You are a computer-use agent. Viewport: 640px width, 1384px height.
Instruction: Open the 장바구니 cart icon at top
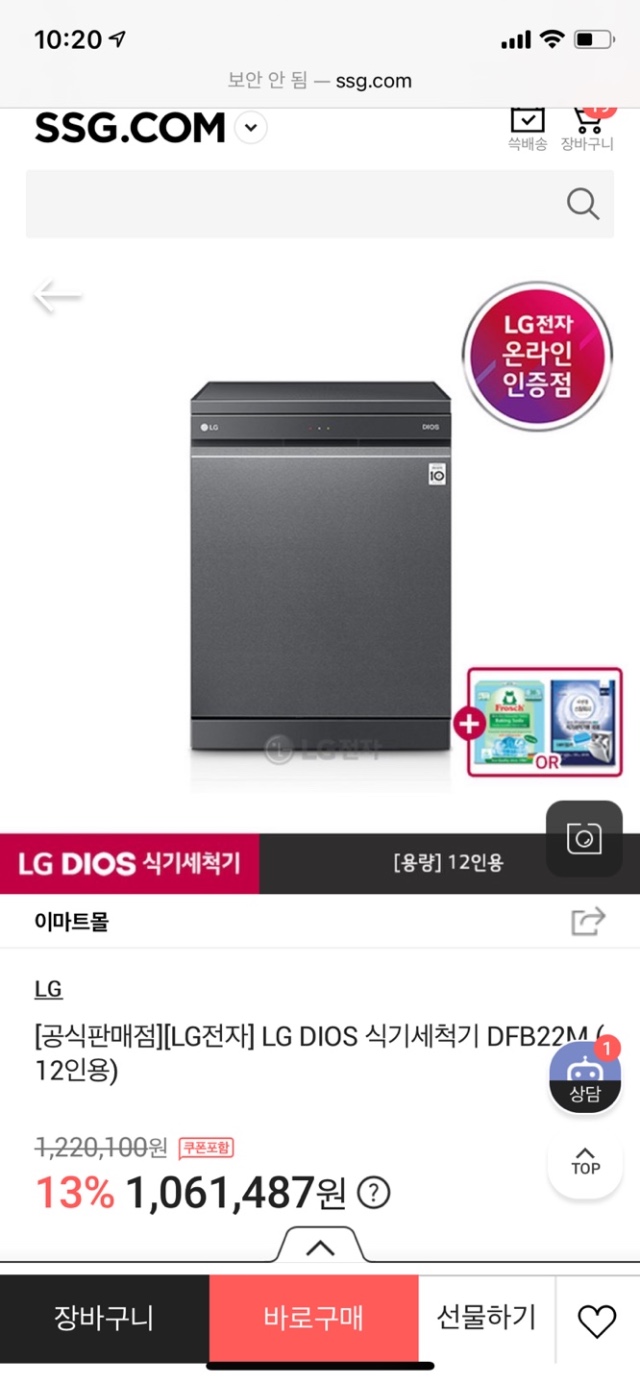click(x=587, y=128)
